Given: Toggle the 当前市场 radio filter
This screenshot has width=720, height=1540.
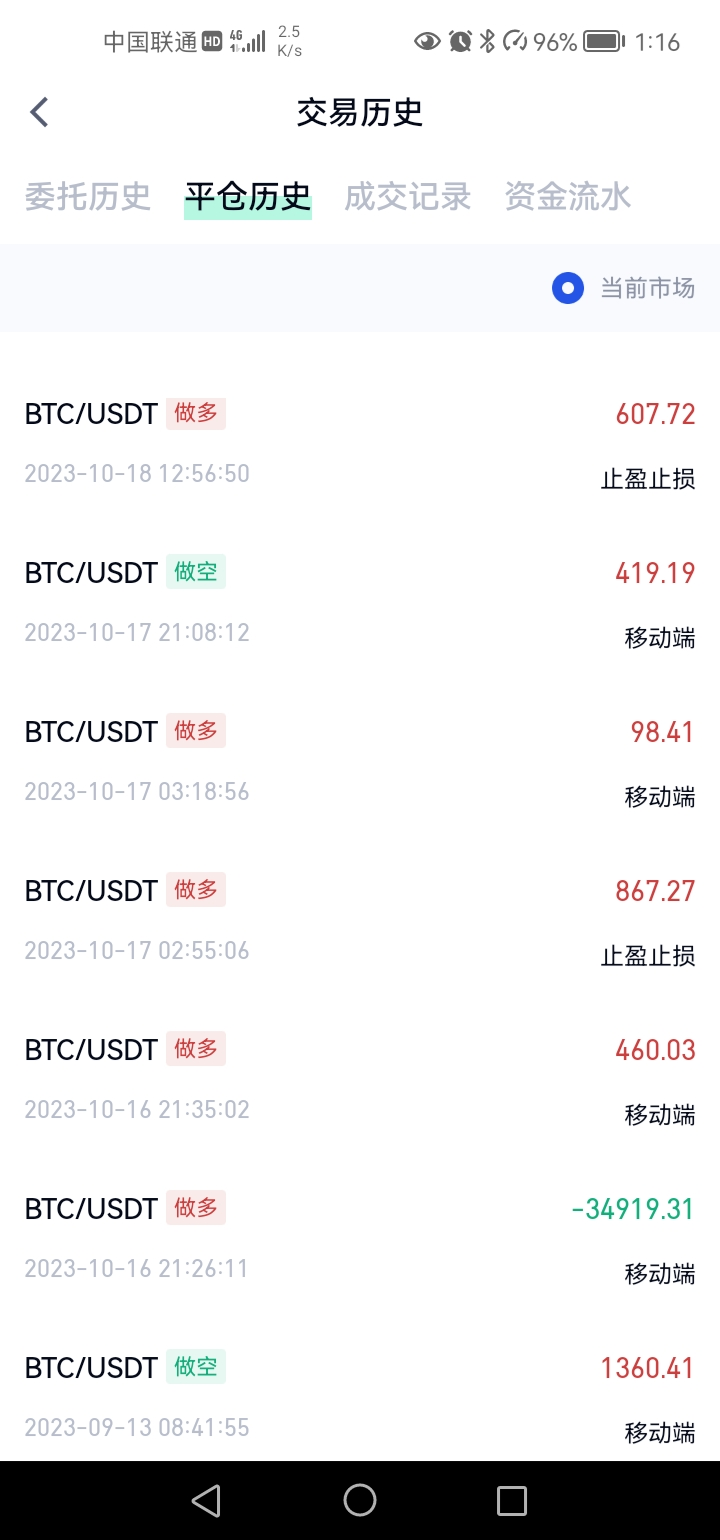Looking at the screenshot, I should click(568, 289).
